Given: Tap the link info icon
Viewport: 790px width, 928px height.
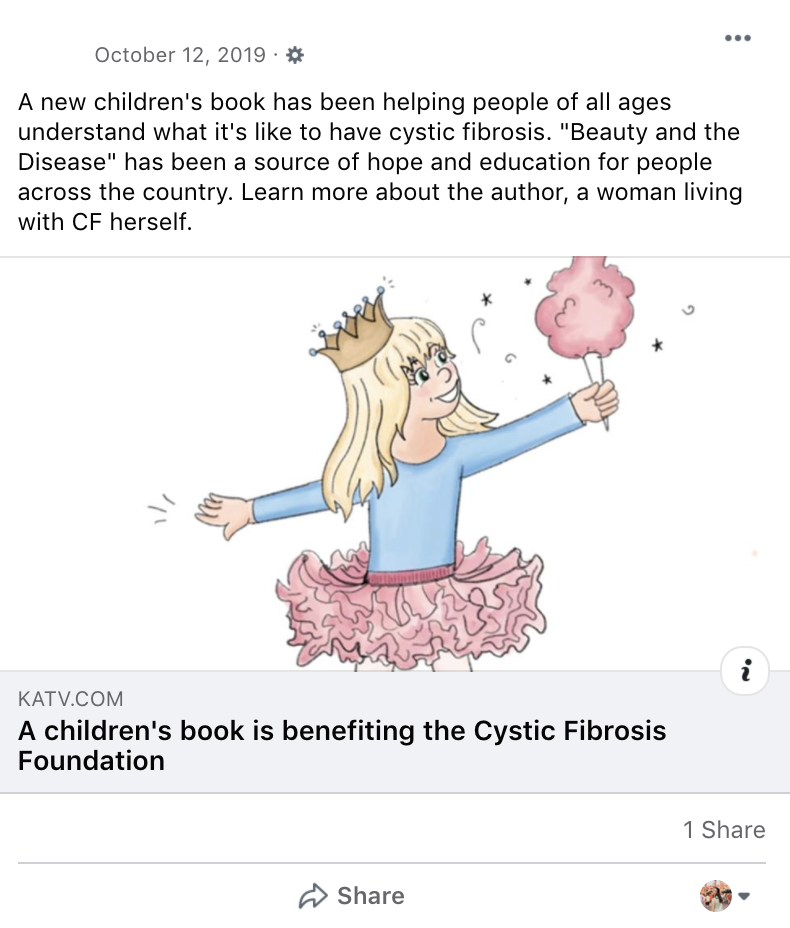Looking at the screenshot, I should 743,671.
